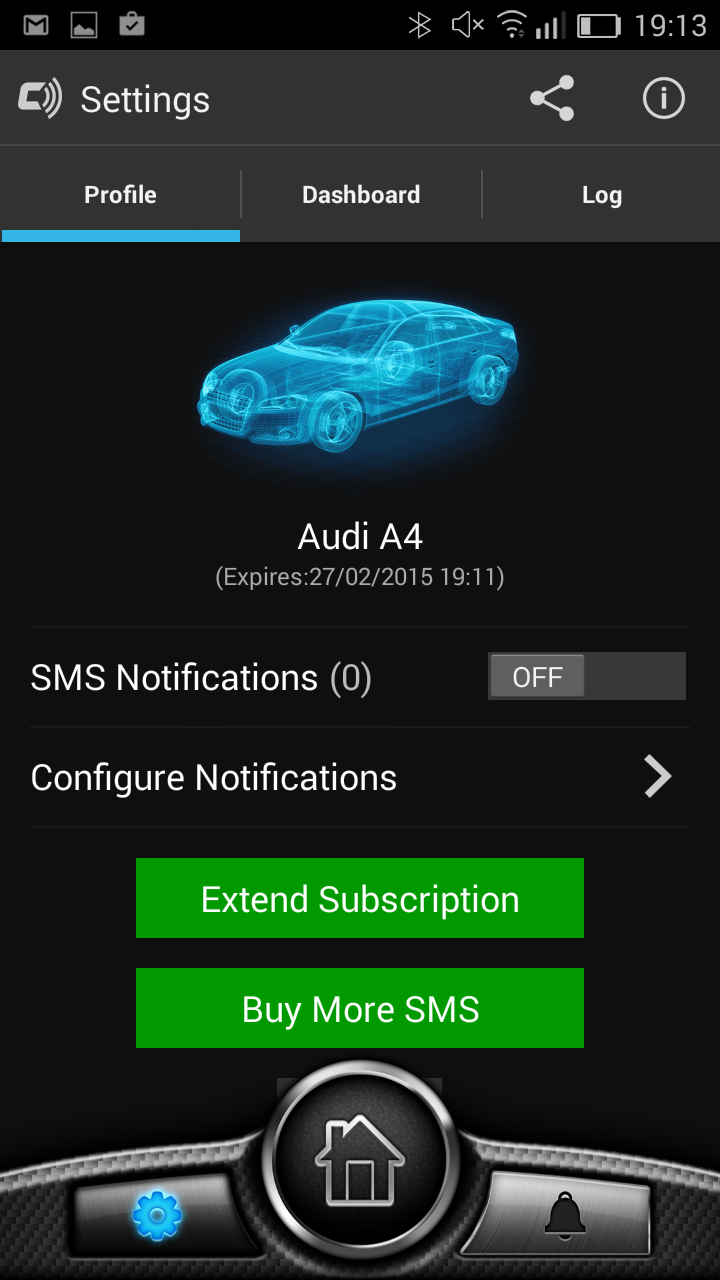Tap Buy More SMS
The width and height of the screenshot is (720, 1280).
click(360, 1008)
